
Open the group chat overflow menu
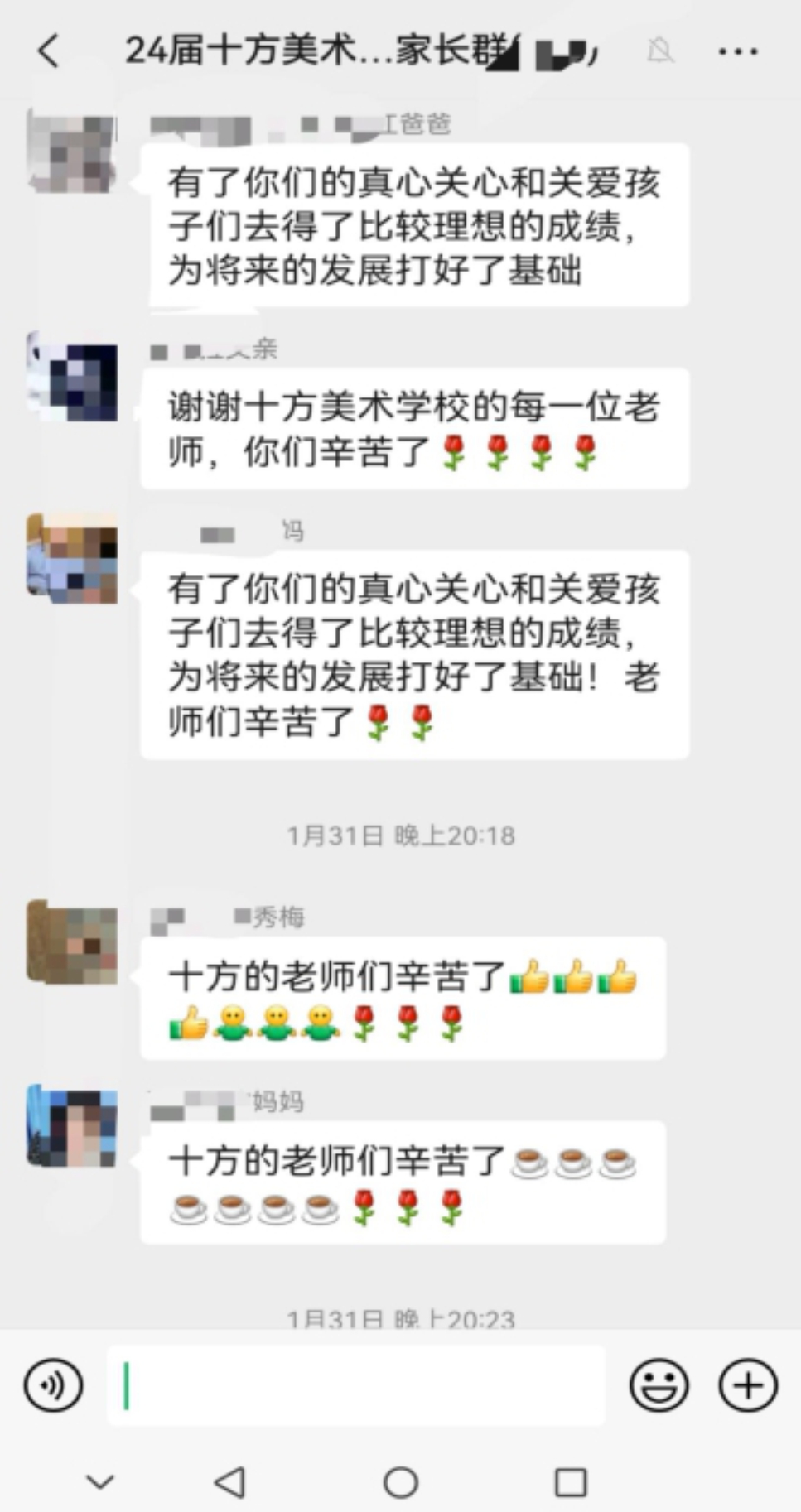point(737,51)
